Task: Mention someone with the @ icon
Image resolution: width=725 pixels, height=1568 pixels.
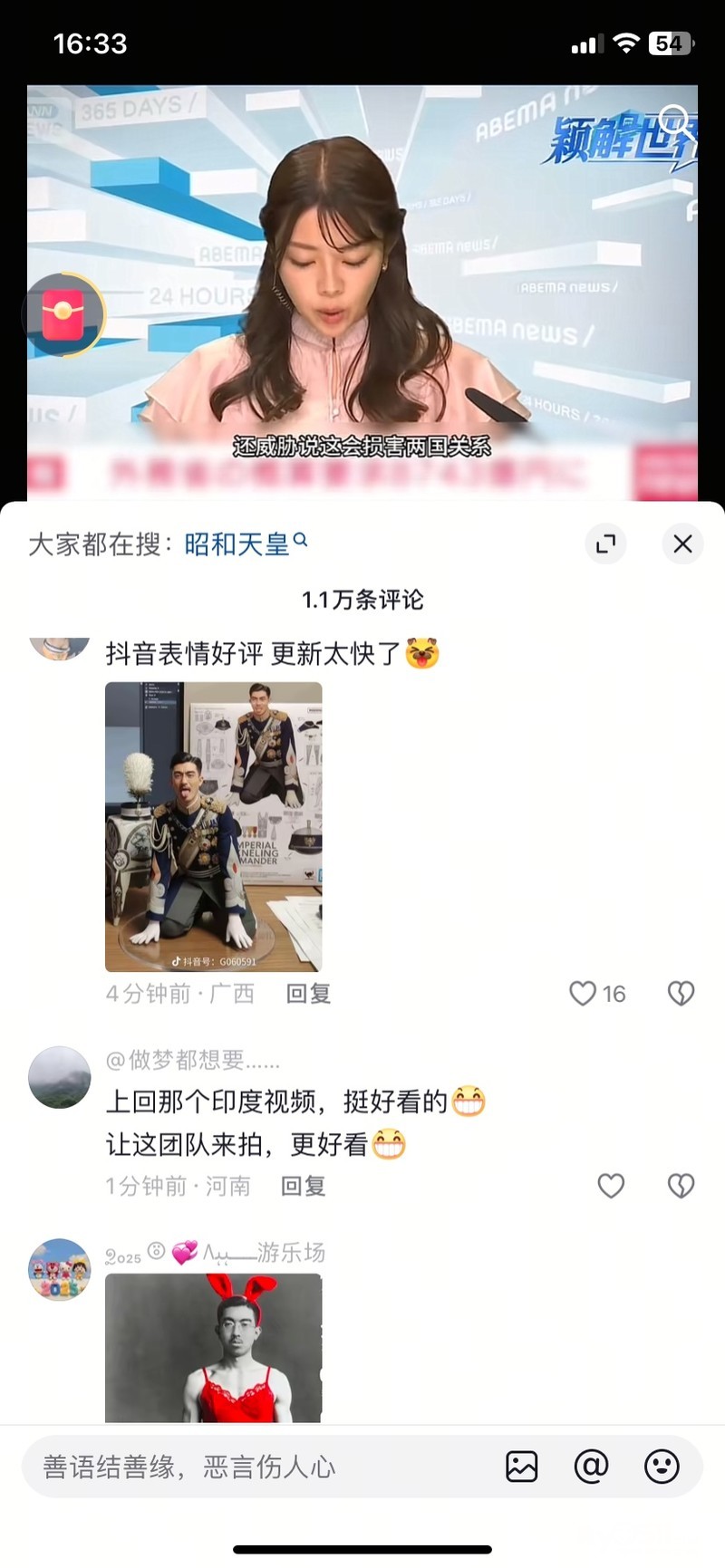Action: [x=591, y=1467]
